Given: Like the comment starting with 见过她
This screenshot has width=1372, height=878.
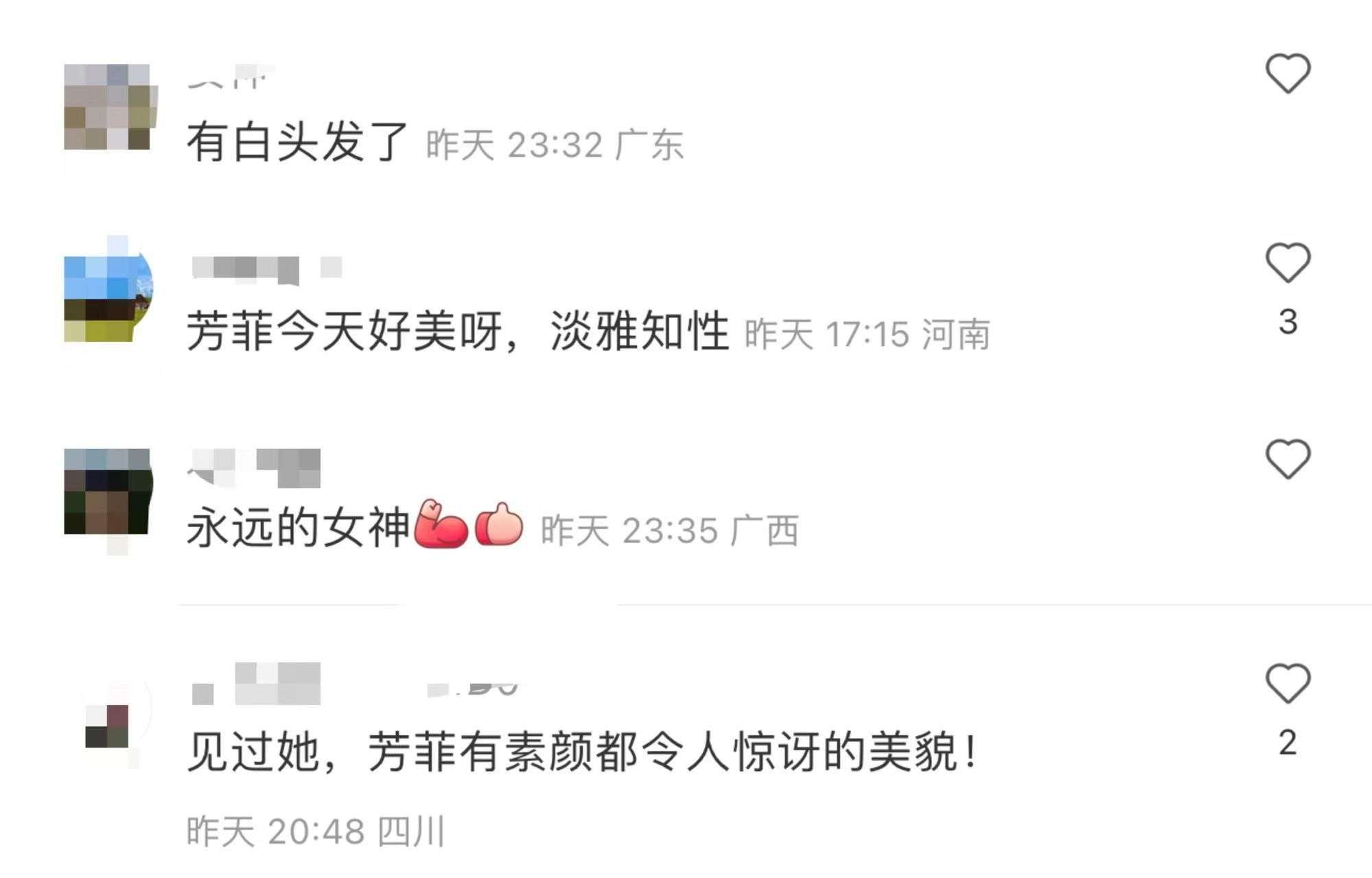Looking at the screenshot, I should (x=1288, y=683).
